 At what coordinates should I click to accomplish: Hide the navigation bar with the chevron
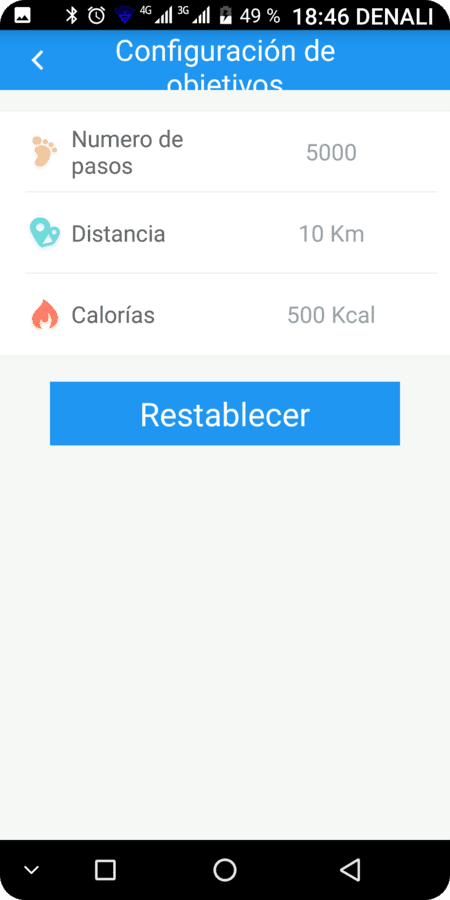tap(32, 870)
